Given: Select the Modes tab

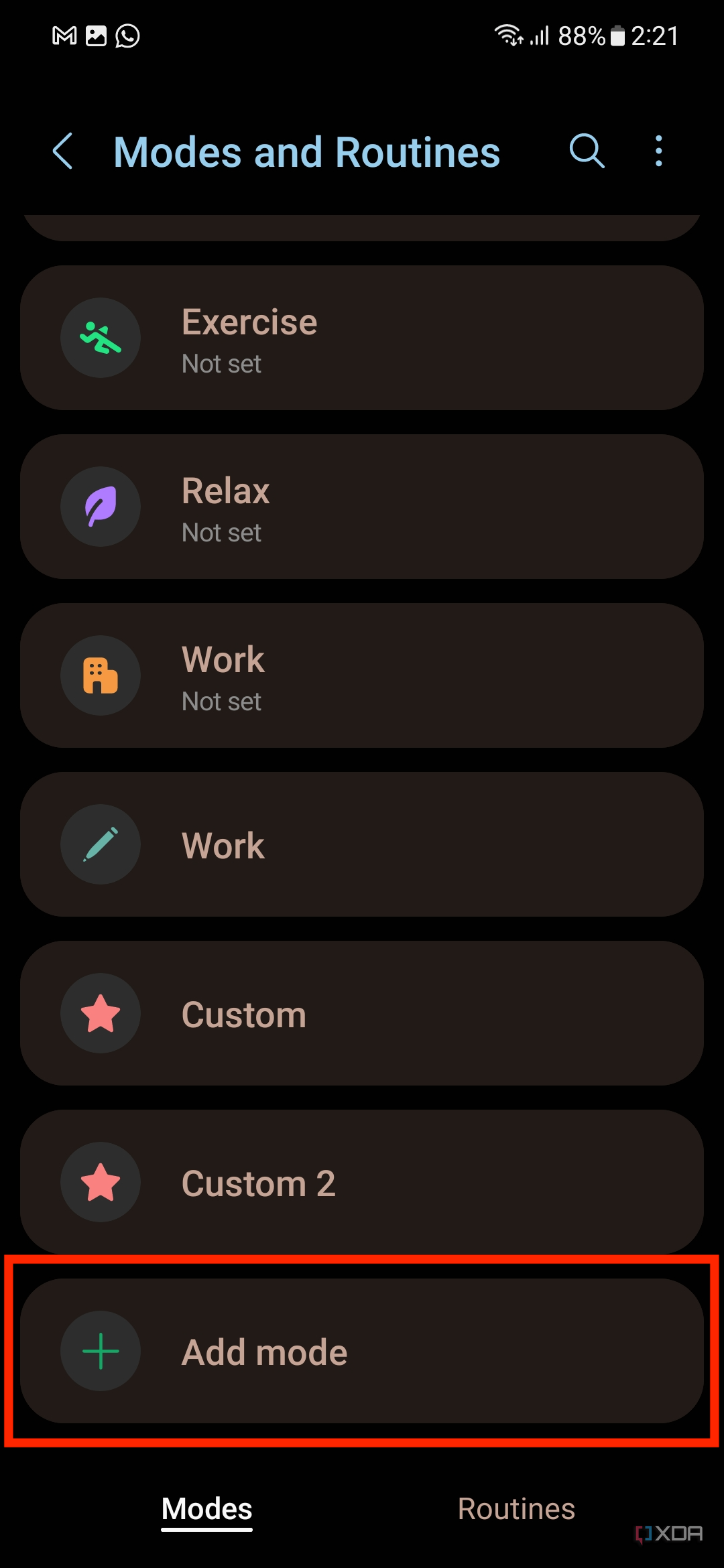Looking at the screenshot, I should 206,1508.
